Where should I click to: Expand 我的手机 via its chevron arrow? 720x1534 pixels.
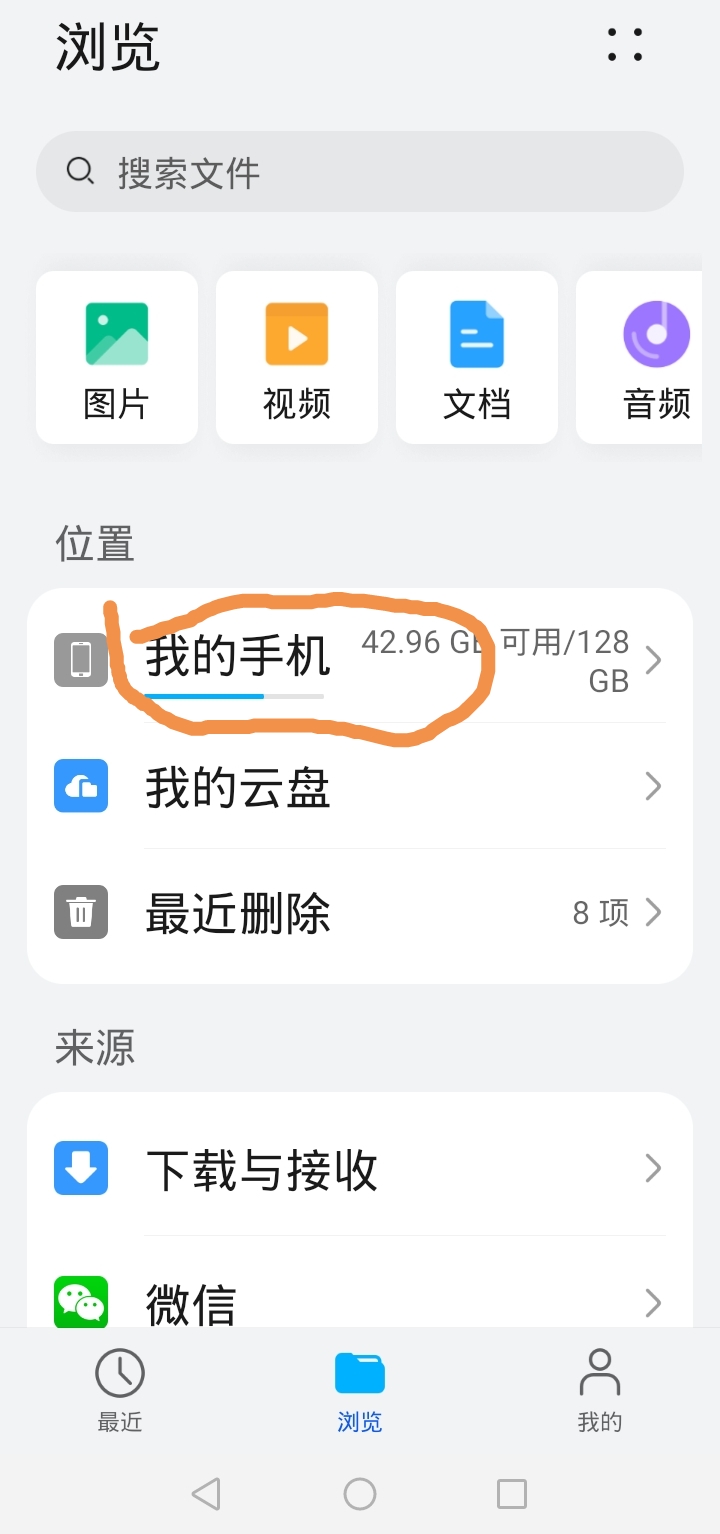coord(654,660)
